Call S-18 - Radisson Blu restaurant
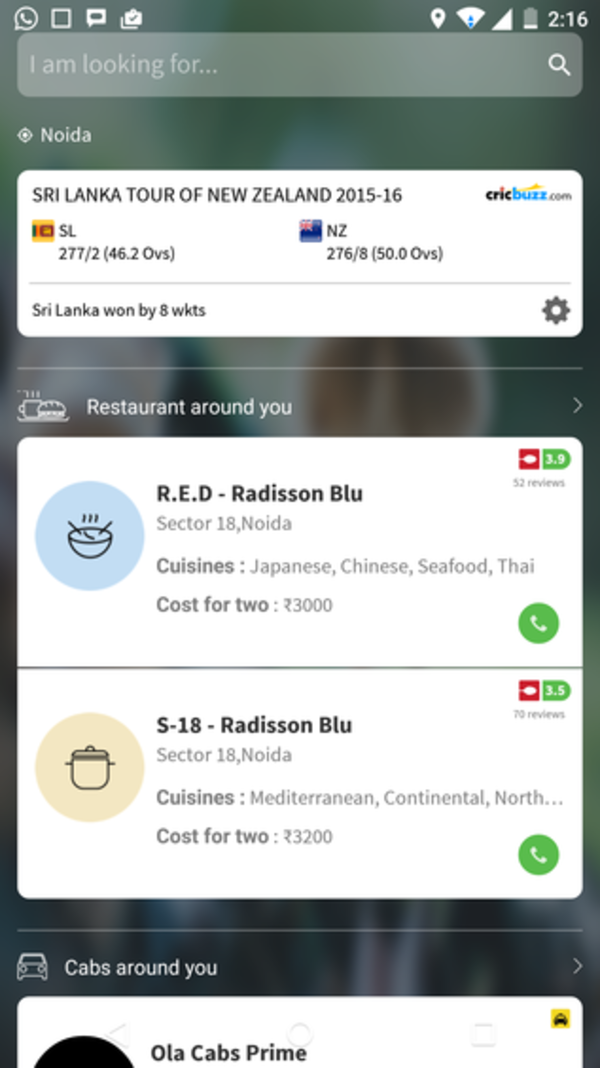 (538, 855)
